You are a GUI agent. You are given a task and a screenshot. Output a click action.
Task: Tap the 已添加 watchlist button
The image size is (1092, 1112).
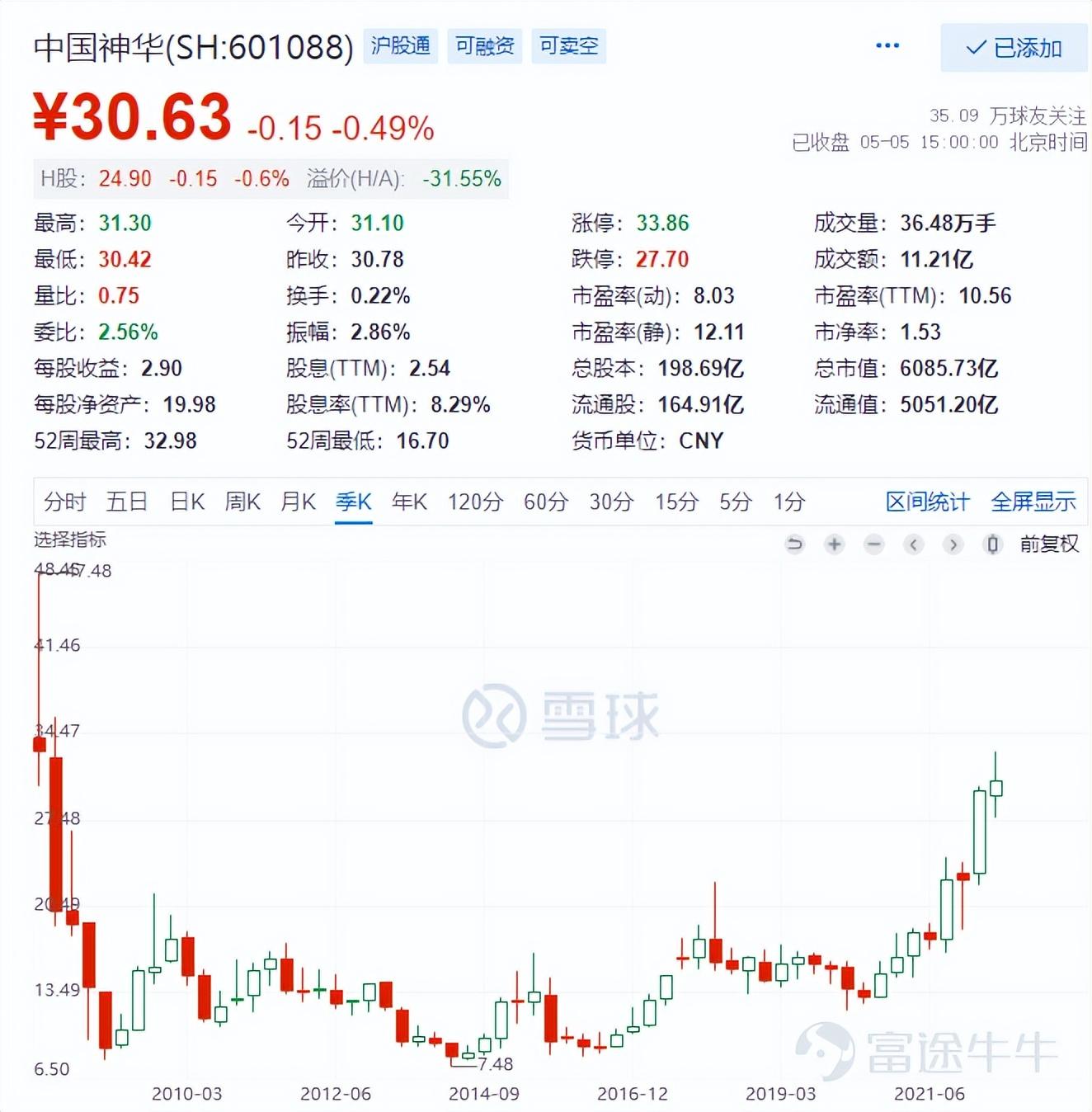pyautogui.click(x=1014, y=48)
